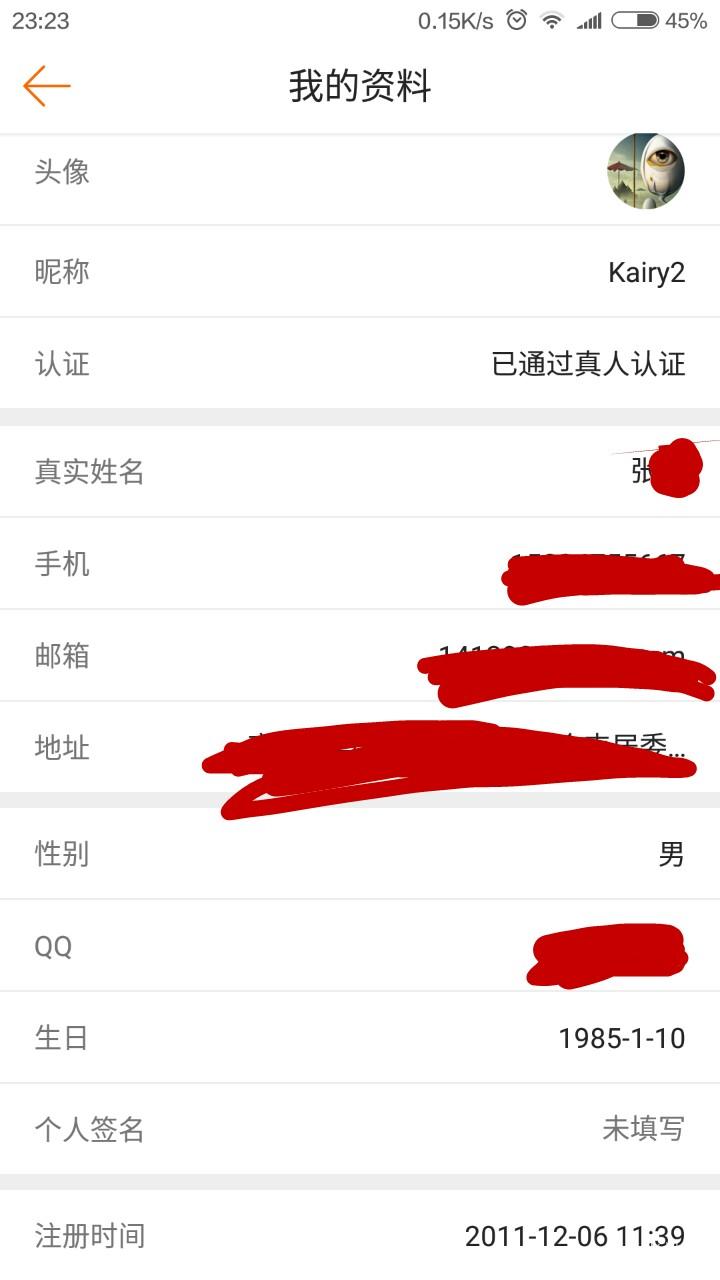Tap the 认证 verification row
This screenshot has height=1280, width=720.
[360, 364]
